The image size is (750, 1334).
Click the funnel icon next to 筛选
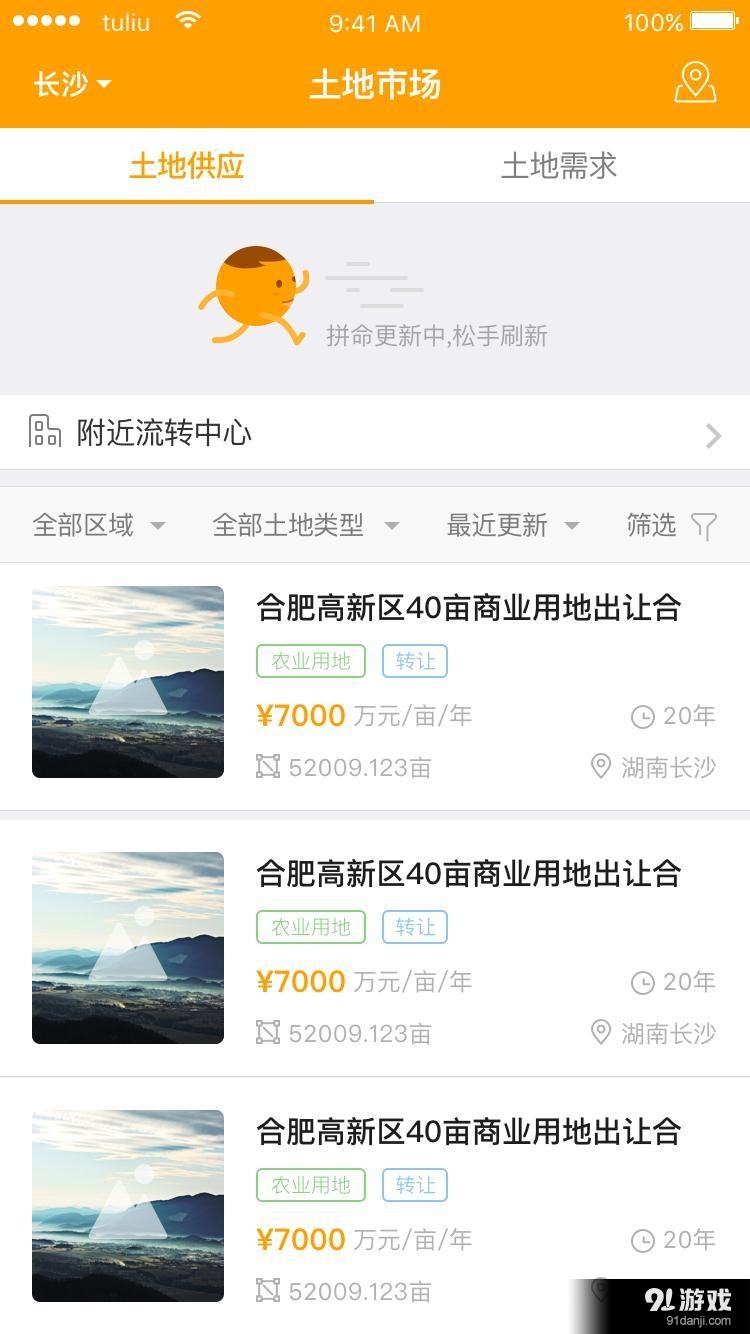coord(706,525)
